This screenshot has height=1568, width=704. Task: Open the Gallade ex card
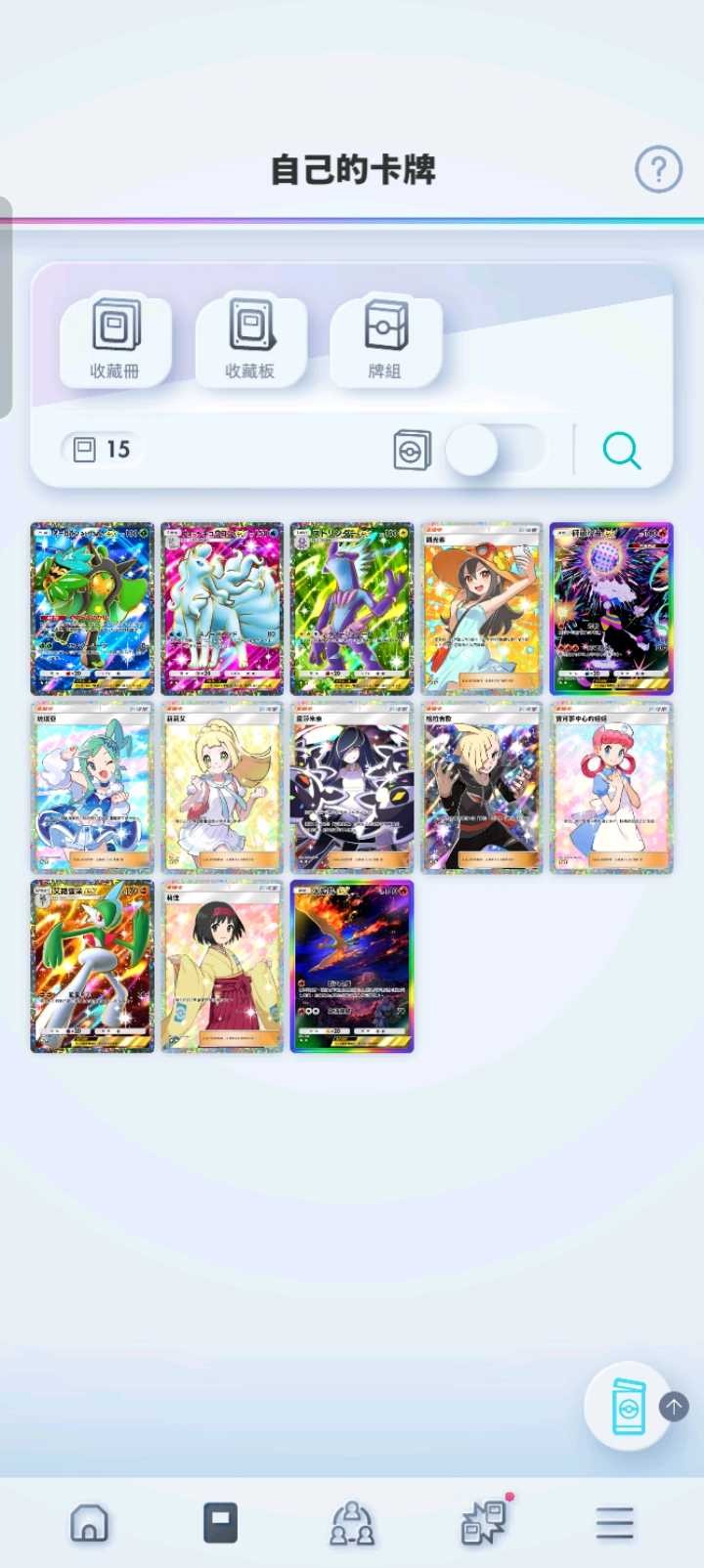click(92, 966)
